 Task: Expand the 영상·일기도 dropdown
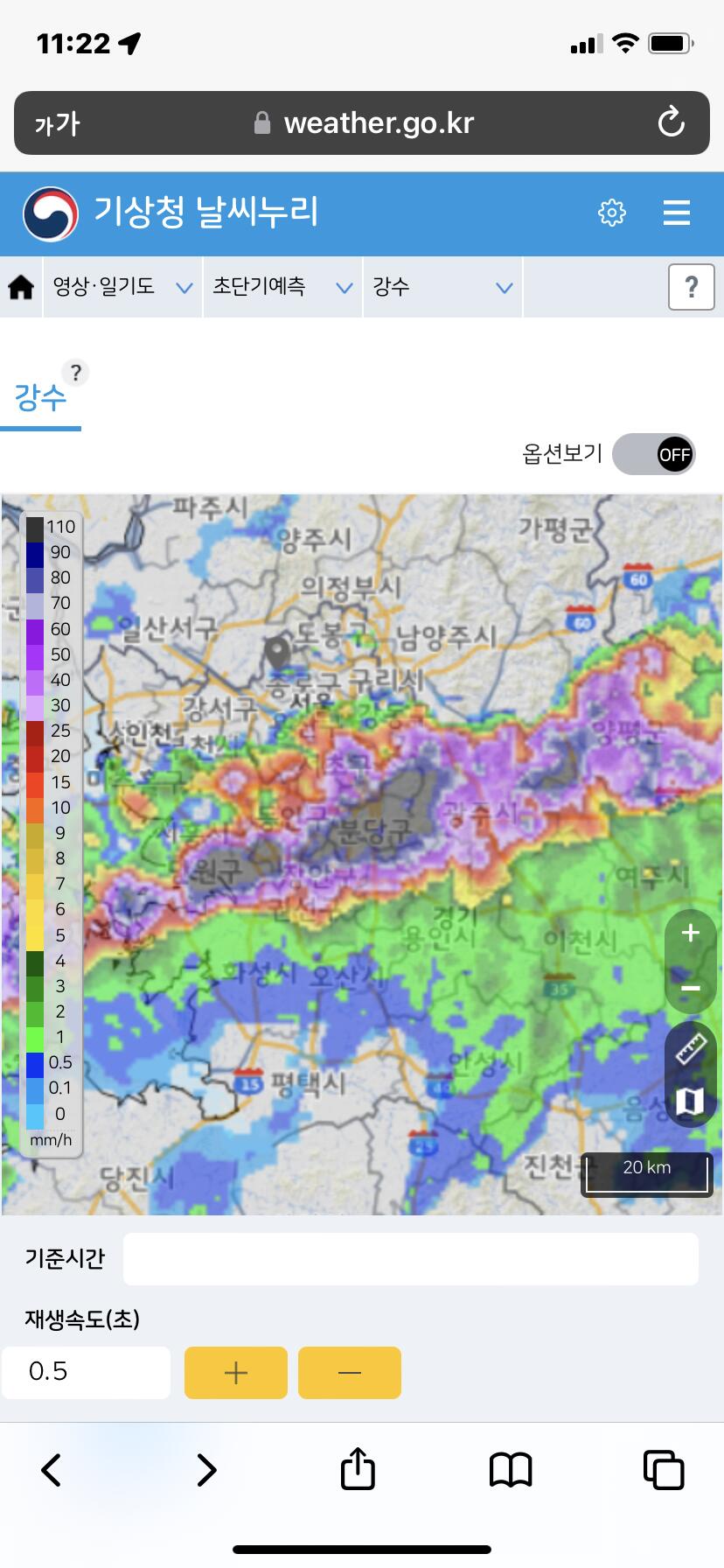[x=122, y=287]
